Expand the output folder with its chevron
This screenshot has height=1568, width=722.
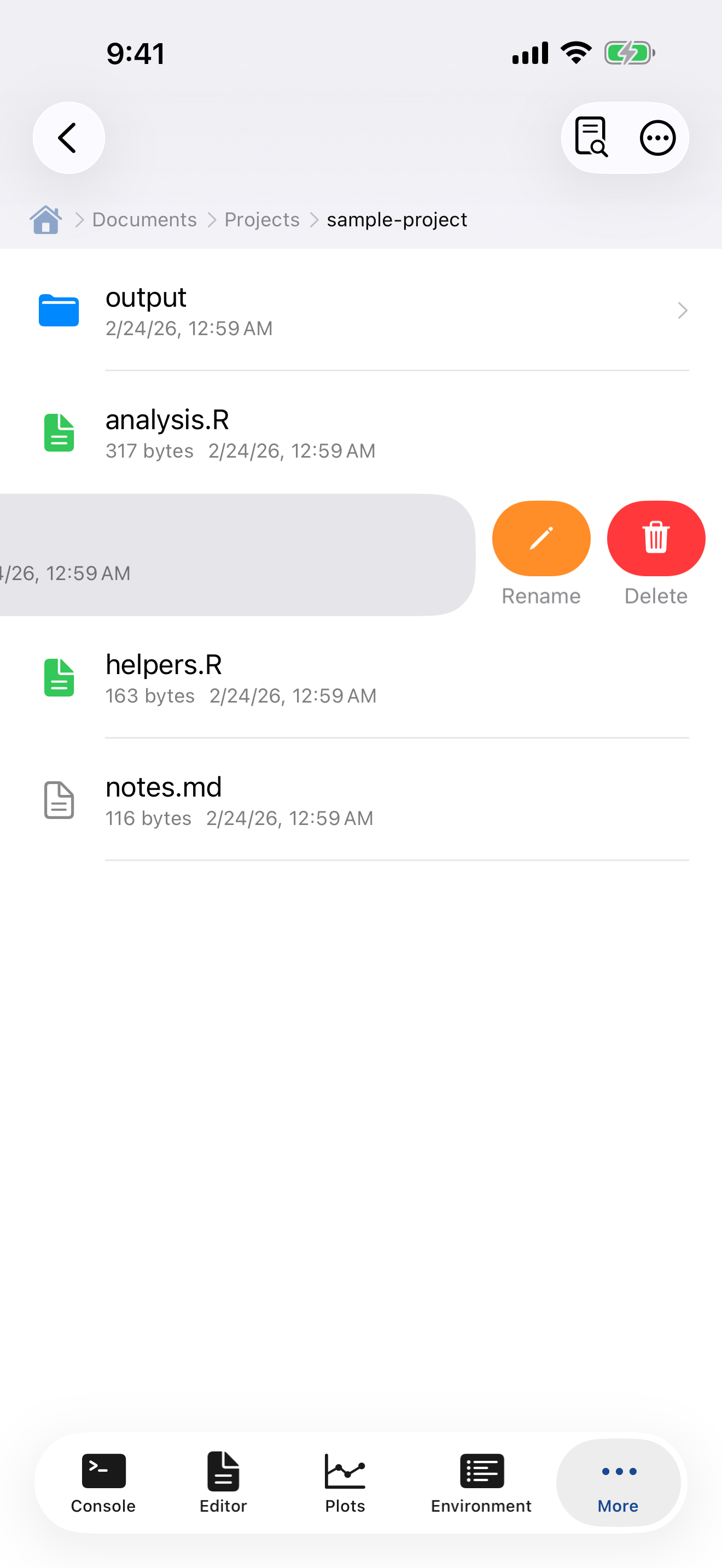683,311
